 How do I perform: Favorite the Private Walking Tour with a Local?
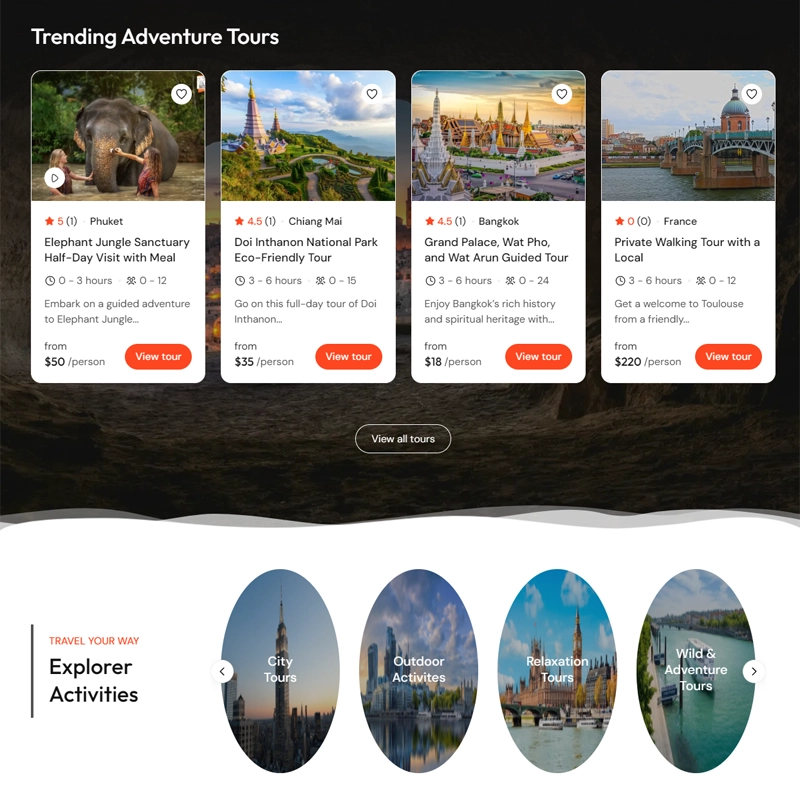[752, 94]
